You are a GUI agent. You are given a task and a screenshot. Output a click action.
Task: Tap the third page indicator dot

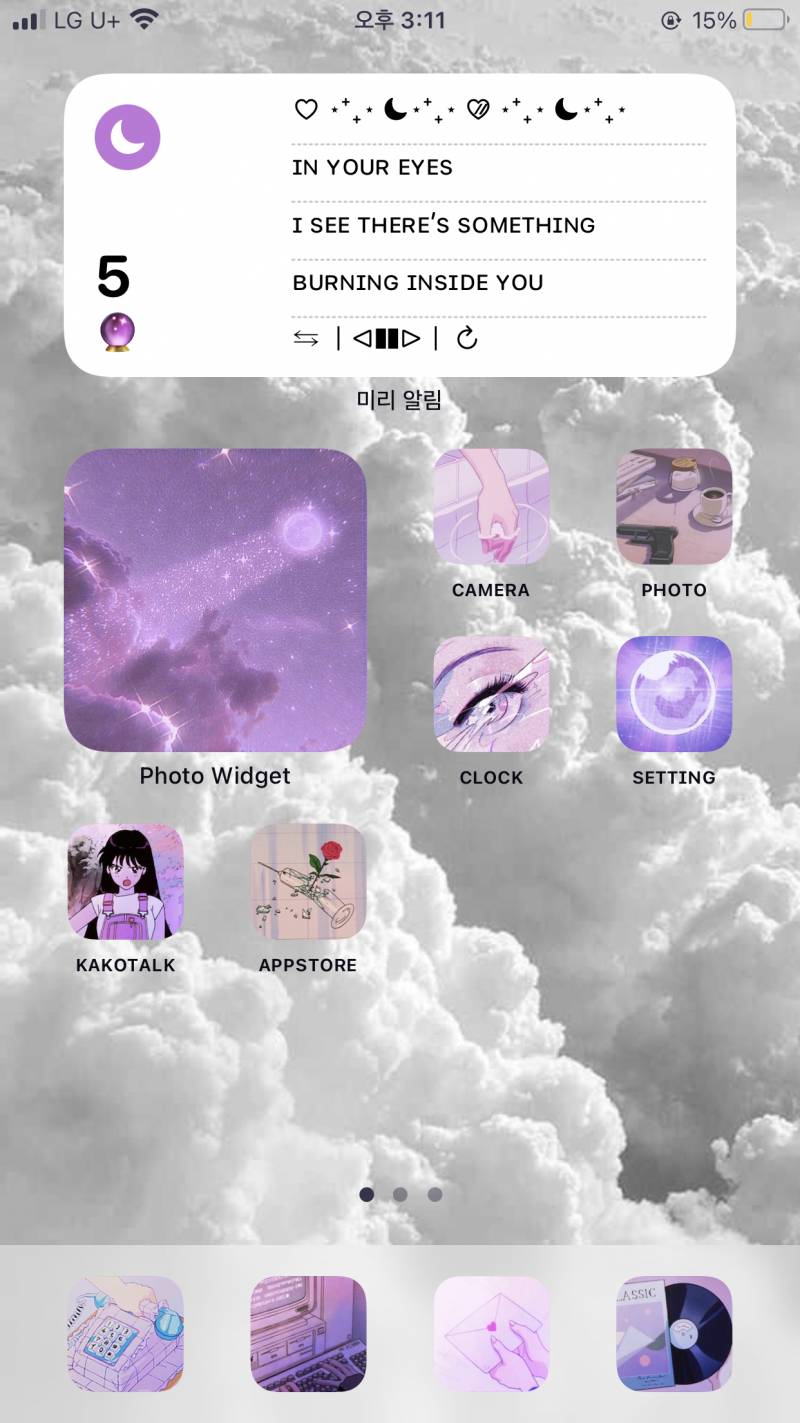tap(433, 1194)
